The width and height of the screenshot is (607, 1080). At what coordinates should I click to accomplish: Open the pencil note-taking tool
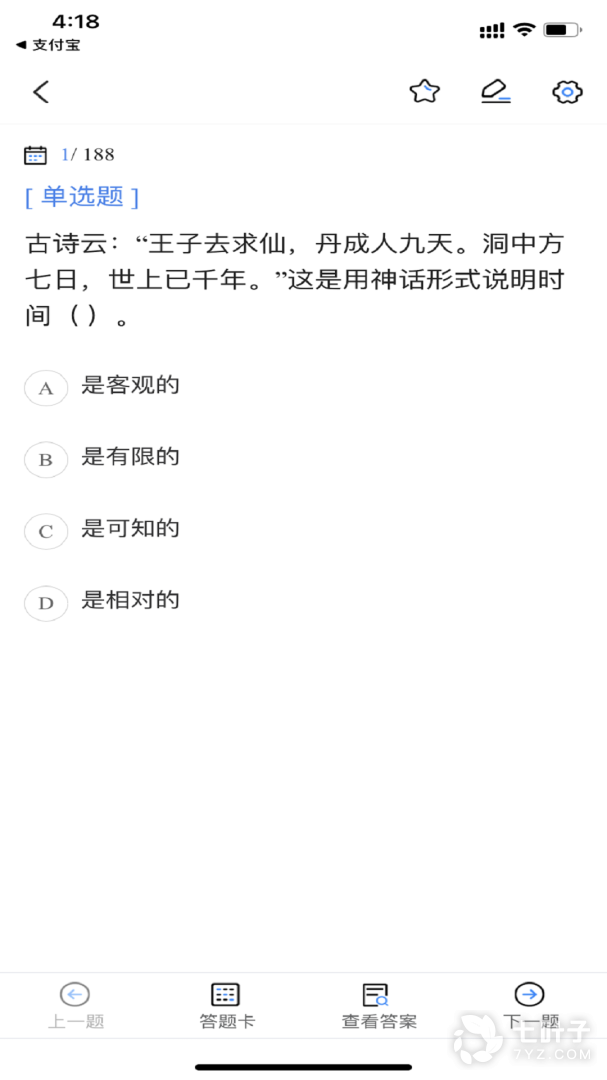(x=495, y=92)
